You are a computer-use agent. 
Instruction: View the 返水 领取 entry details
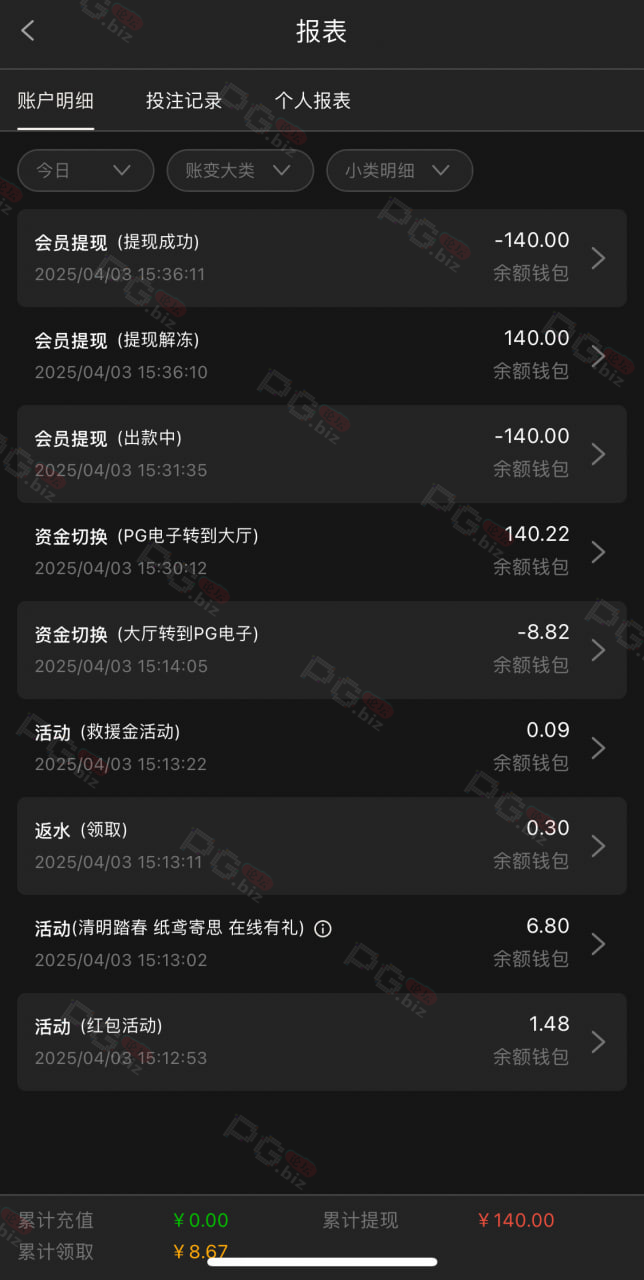coord(322,846)
